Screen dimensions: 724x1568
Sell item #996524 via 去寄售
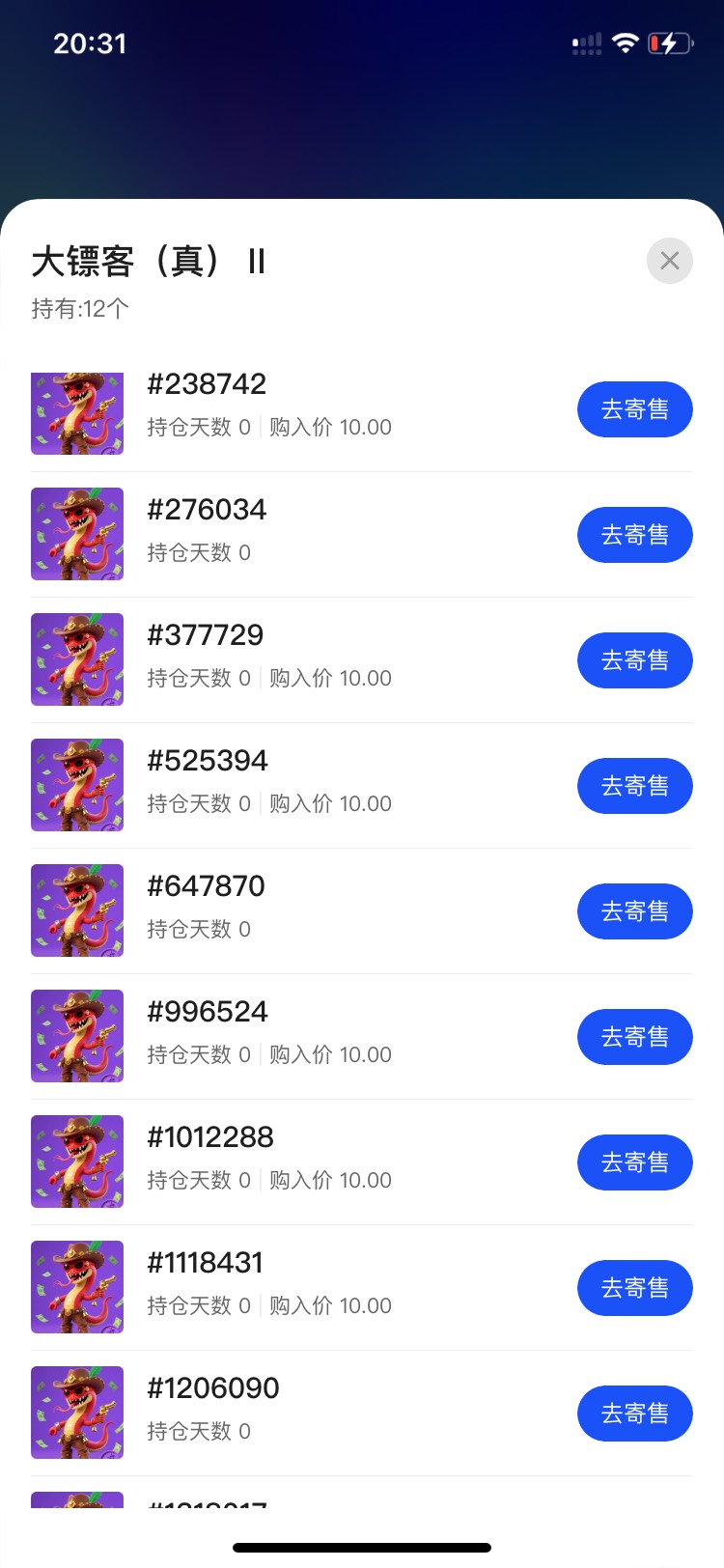point(634,1037)
